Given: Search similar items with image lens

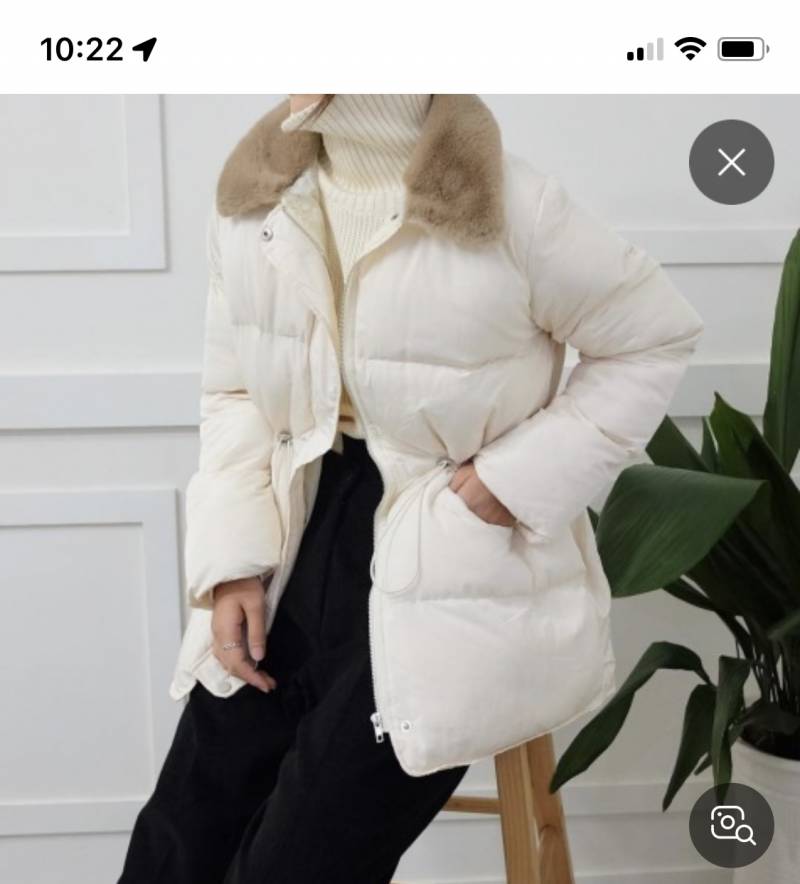Looking at the screenshot, I should [x=731, y=825].
